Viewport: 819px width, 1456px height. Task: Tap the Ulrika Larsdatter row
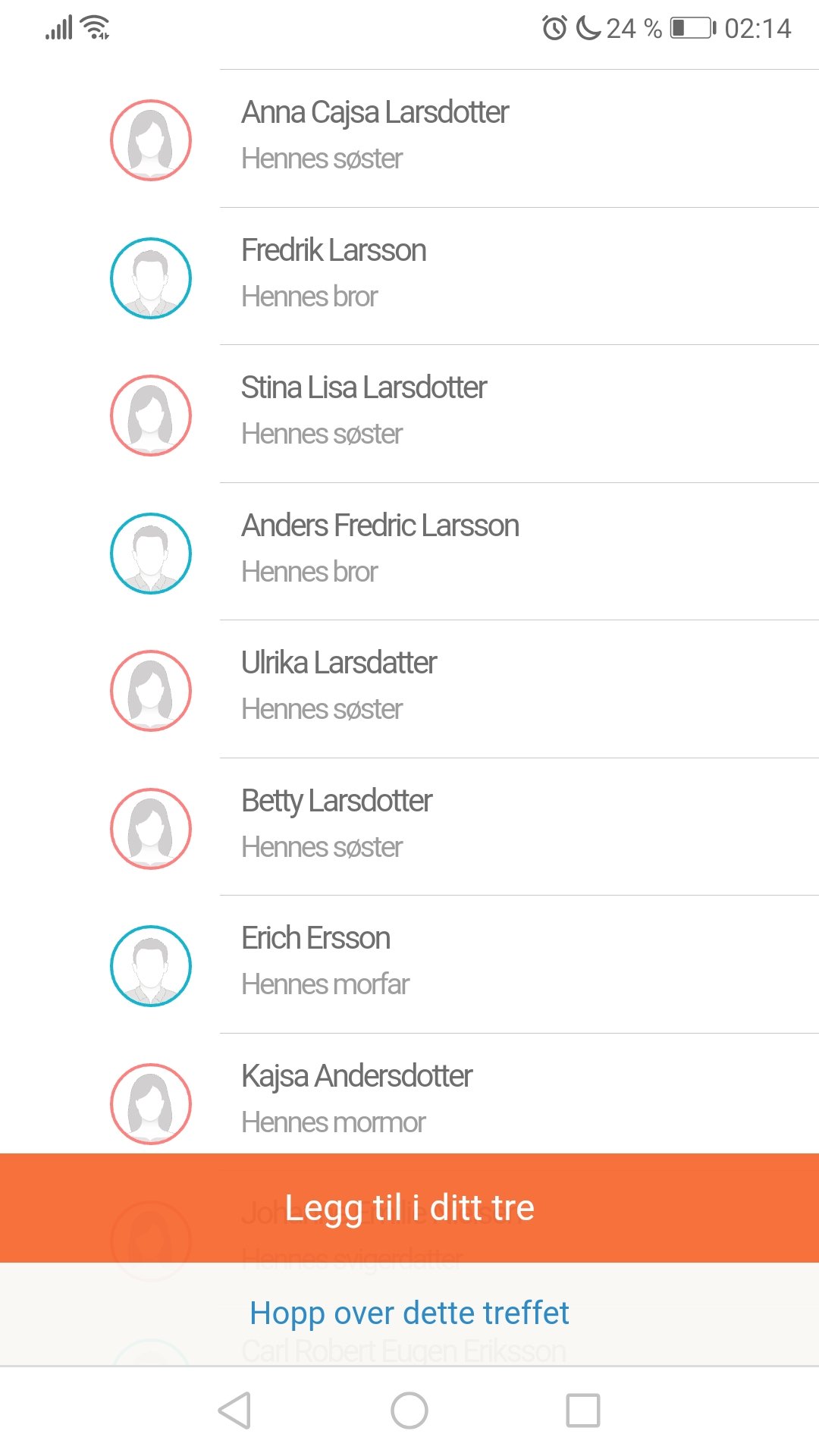[x=409, y=689]
